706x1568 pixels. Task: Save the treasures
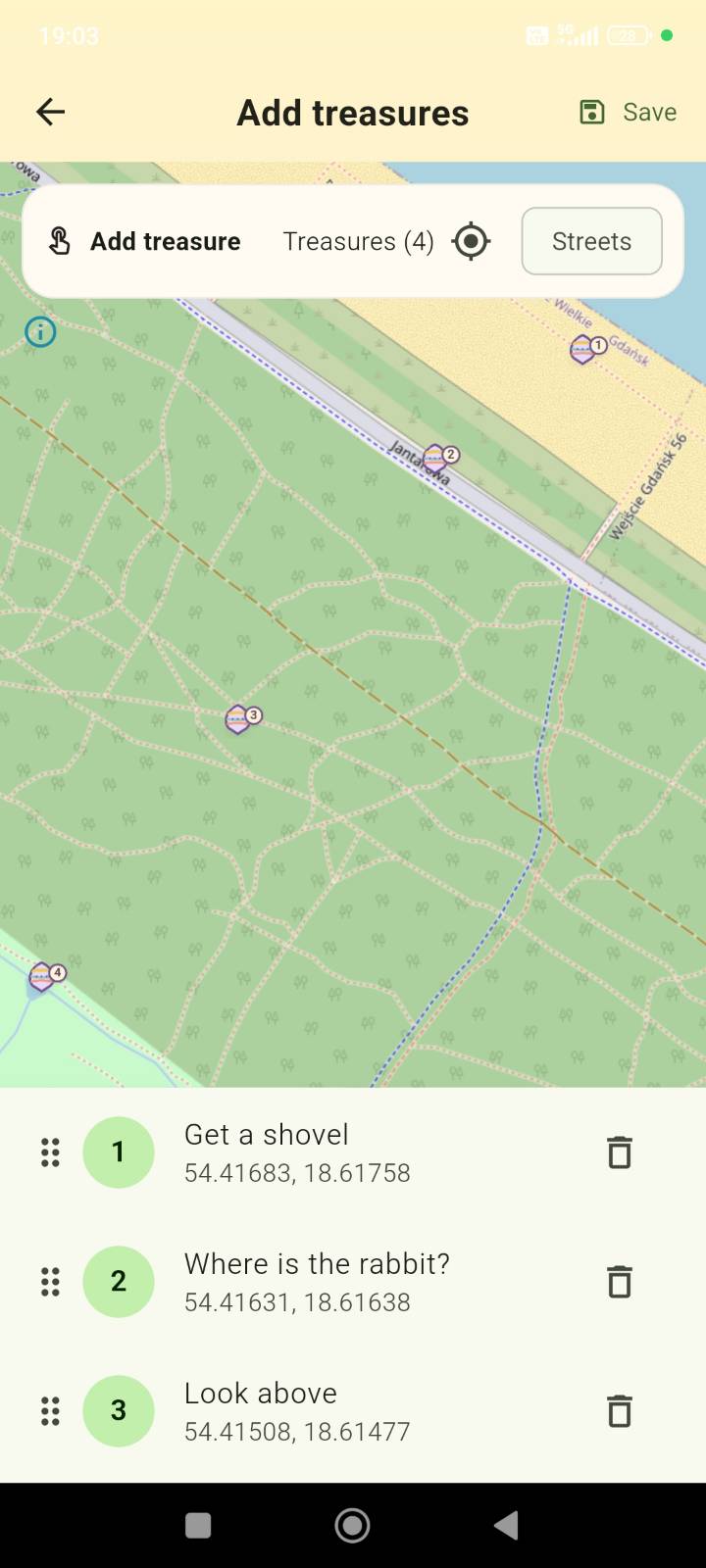(628, 112)
